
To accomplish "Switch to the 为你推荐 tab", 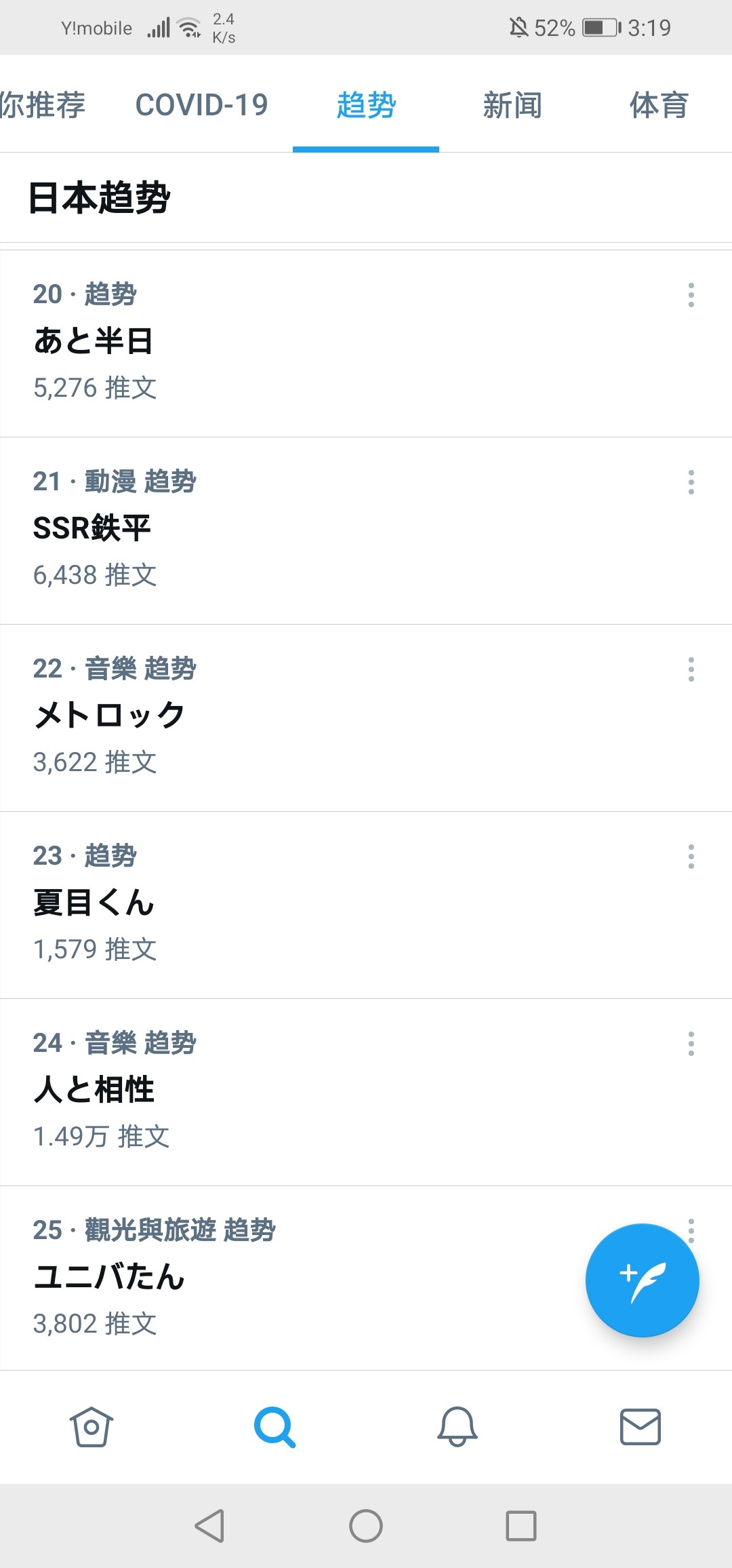I will point(42,105).
